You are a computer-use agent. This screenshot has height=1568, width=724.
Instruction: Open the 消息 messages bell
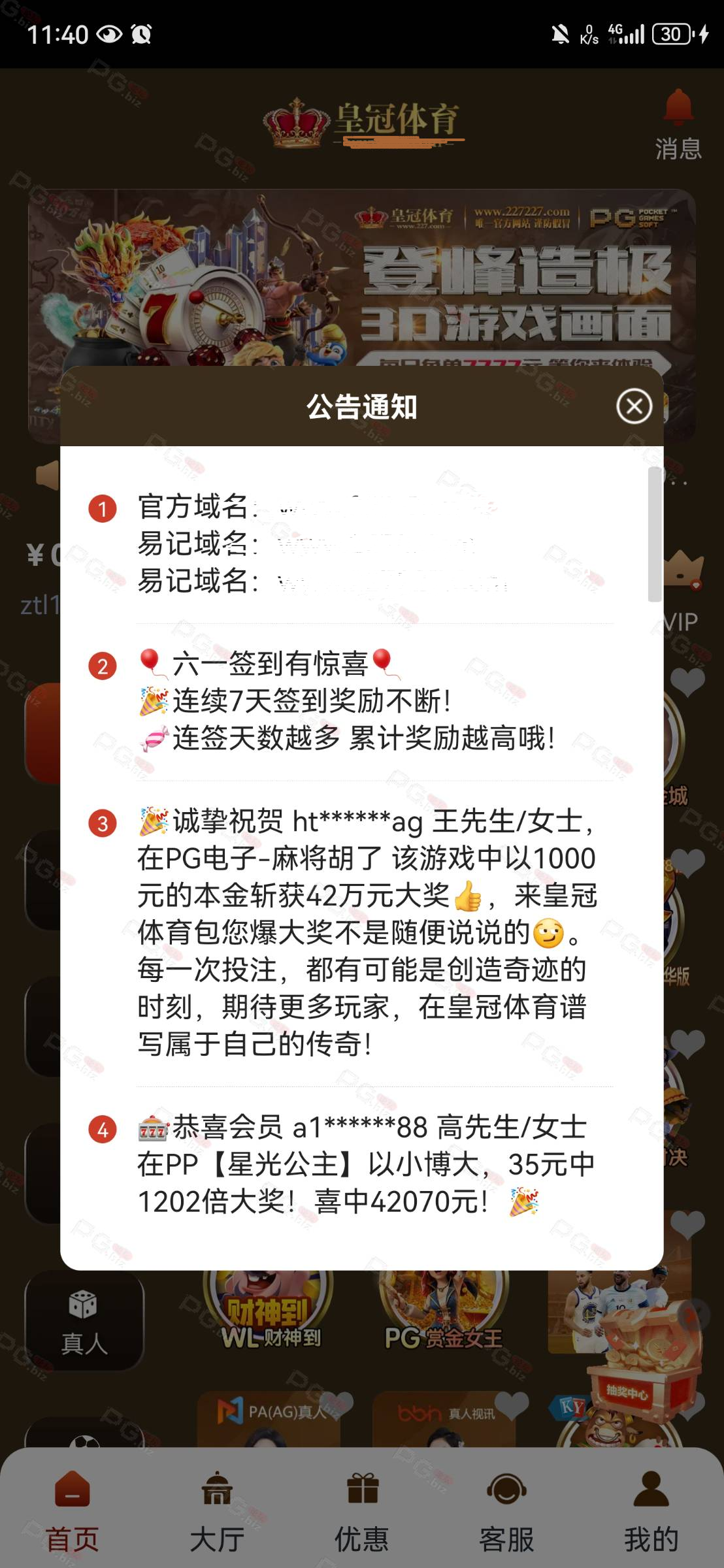[x=678, y=125]
